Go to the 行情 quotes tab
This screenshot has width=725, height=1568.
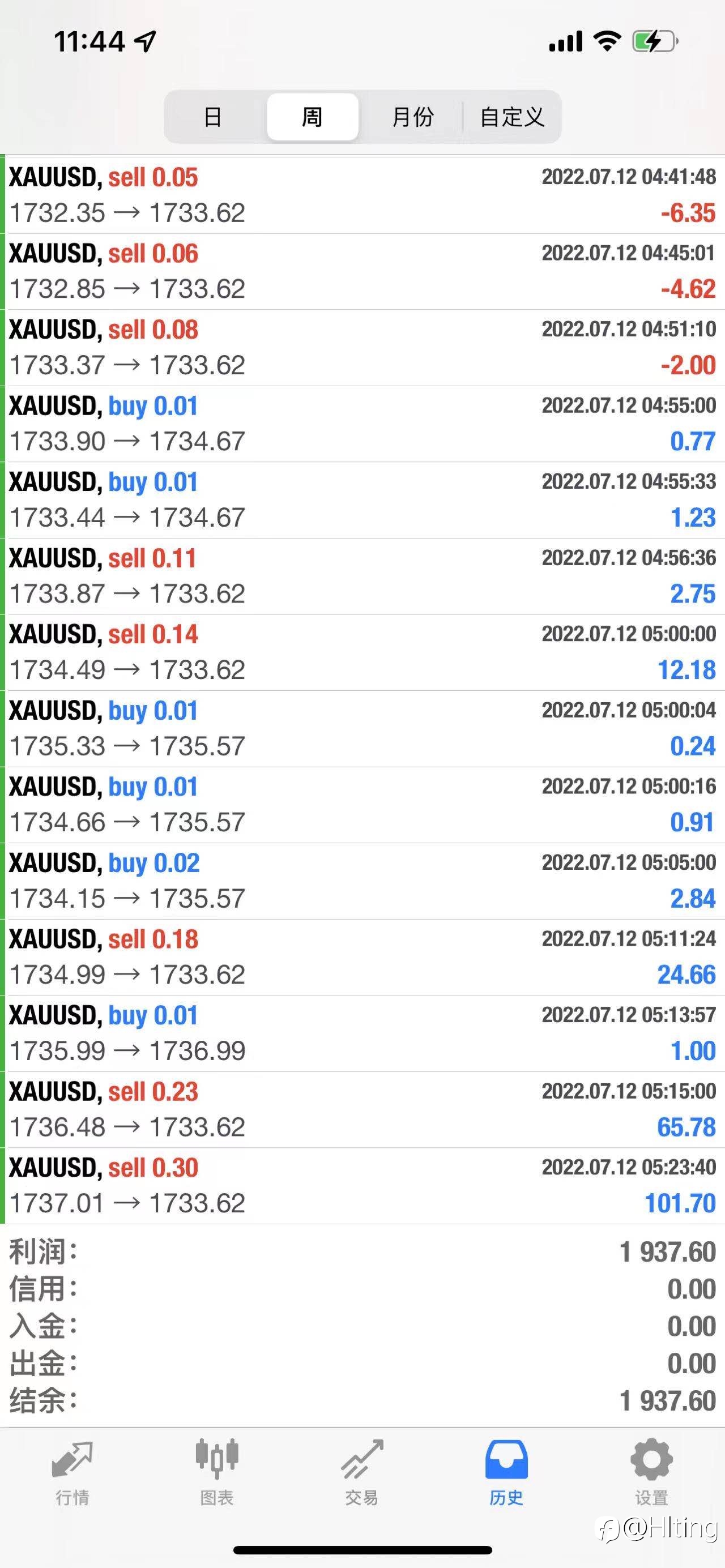click(x=72, y=1472)
